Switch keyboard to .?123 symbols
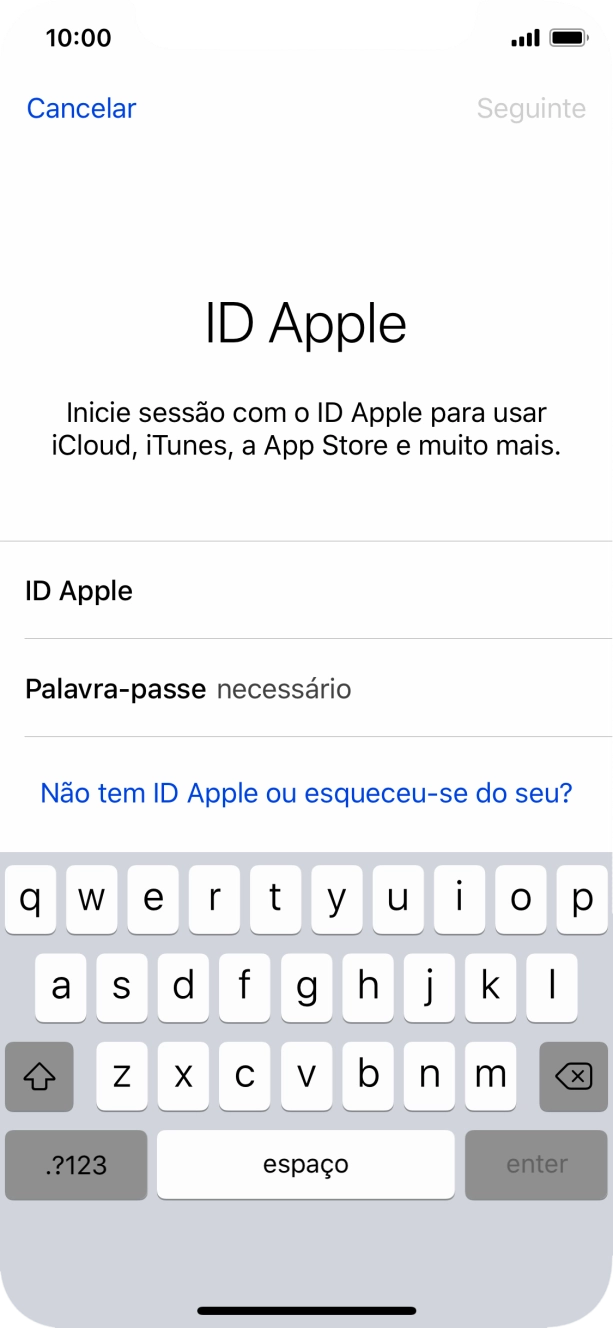The height and width of the screenshot is (1328, 613). coord(76,1164)
